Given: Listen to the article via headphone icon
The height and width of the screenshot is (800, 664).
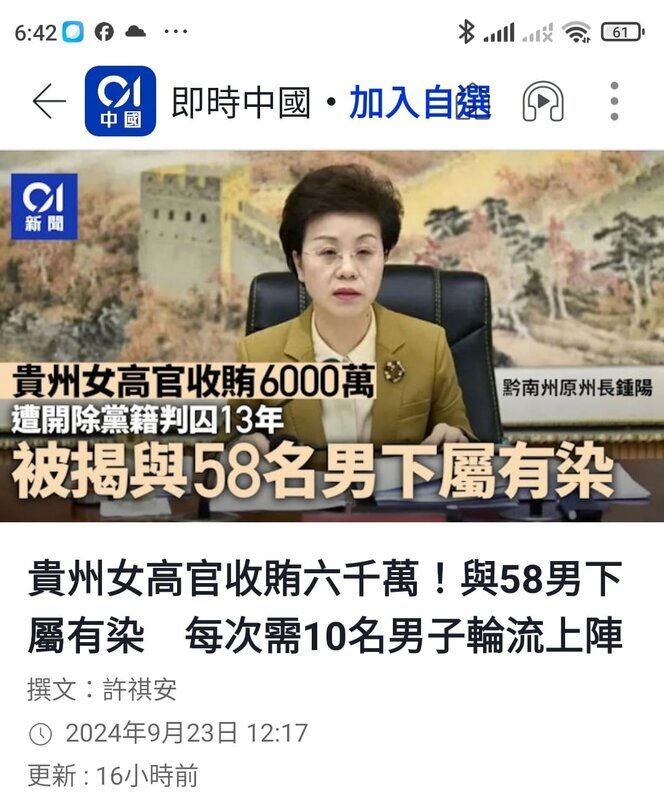Looking at the screenshot, I should pyautogui.click(x=543, y=102).
